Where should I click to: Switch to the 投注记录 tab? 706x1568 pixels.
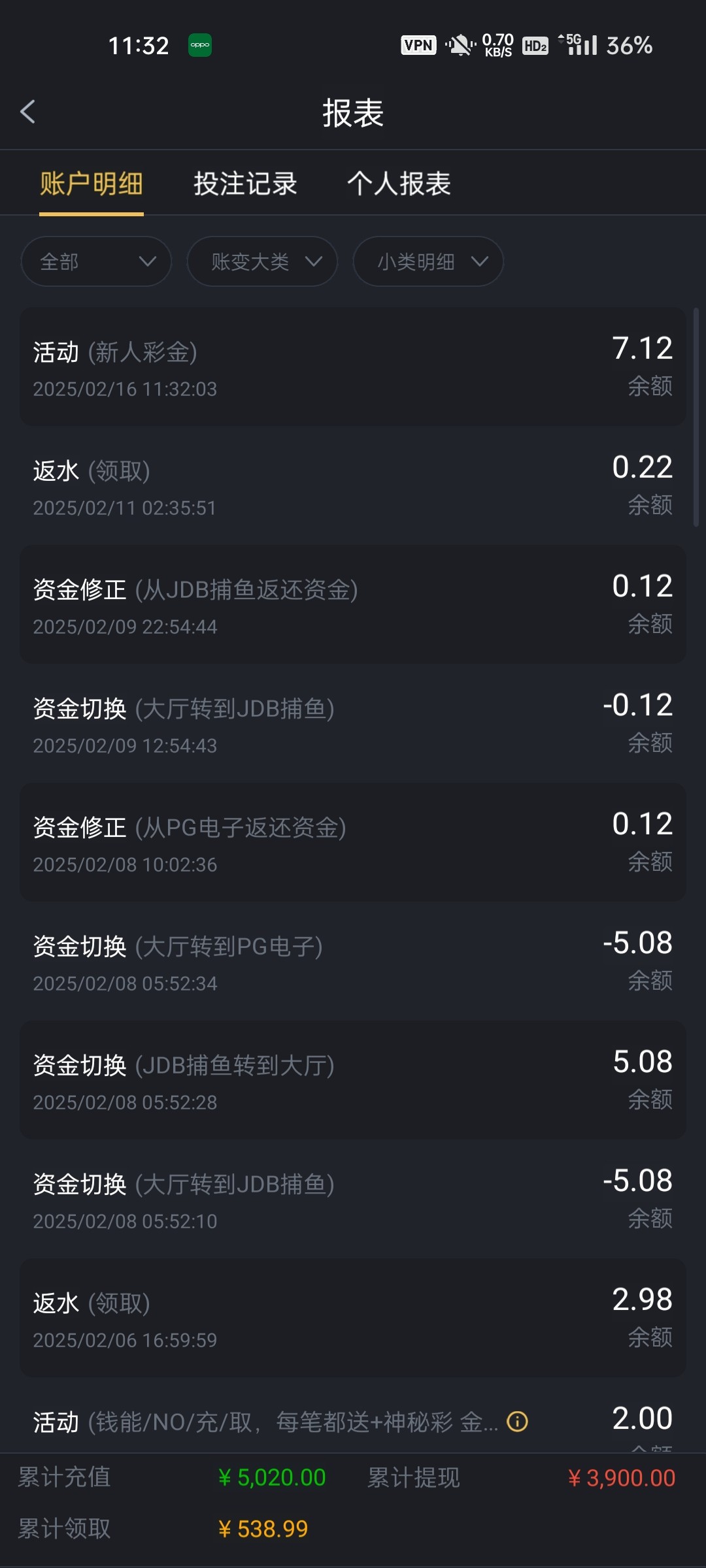coord(245,184)
